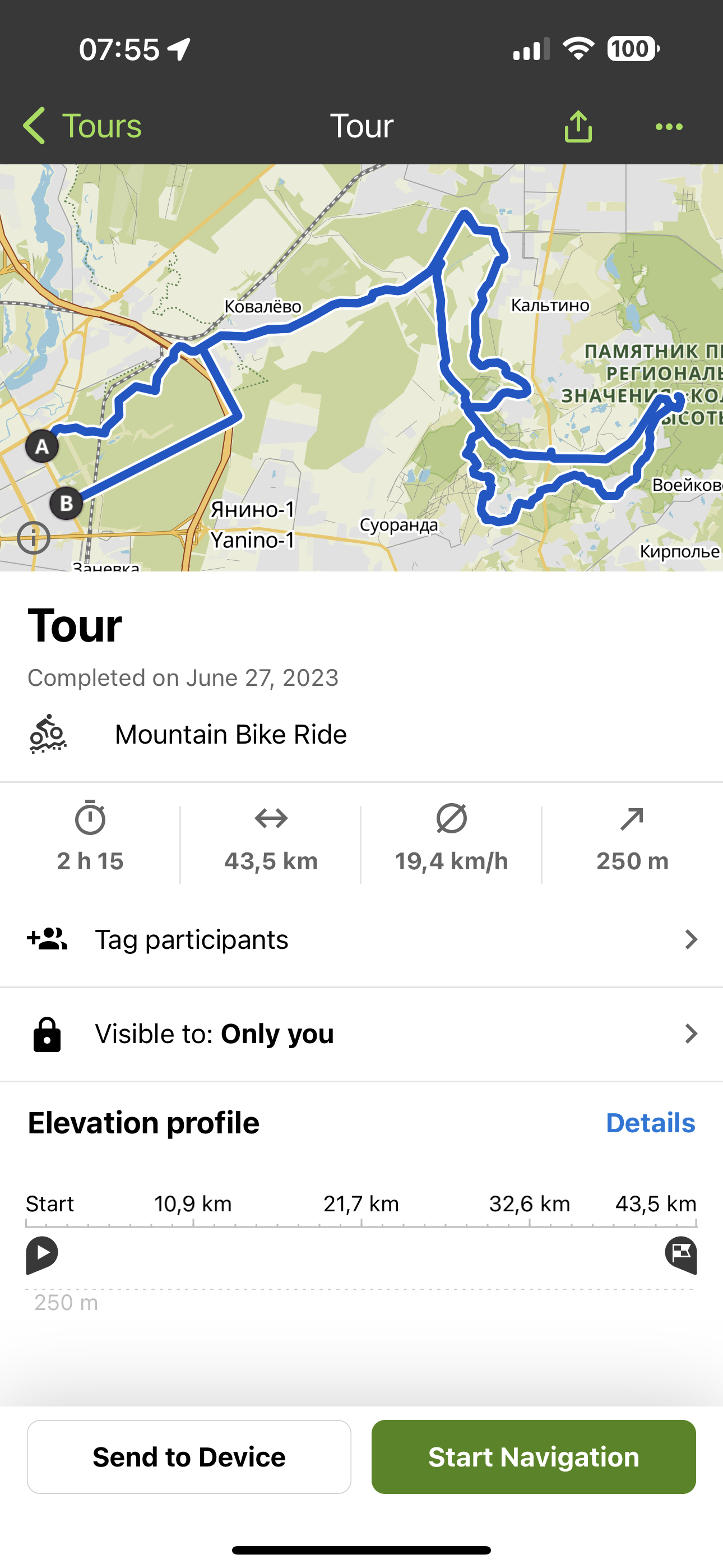Image resolution: width=723 pixels, height=1568 pixels.
Task: Share this tour
Action: click(x=577, y=126)
